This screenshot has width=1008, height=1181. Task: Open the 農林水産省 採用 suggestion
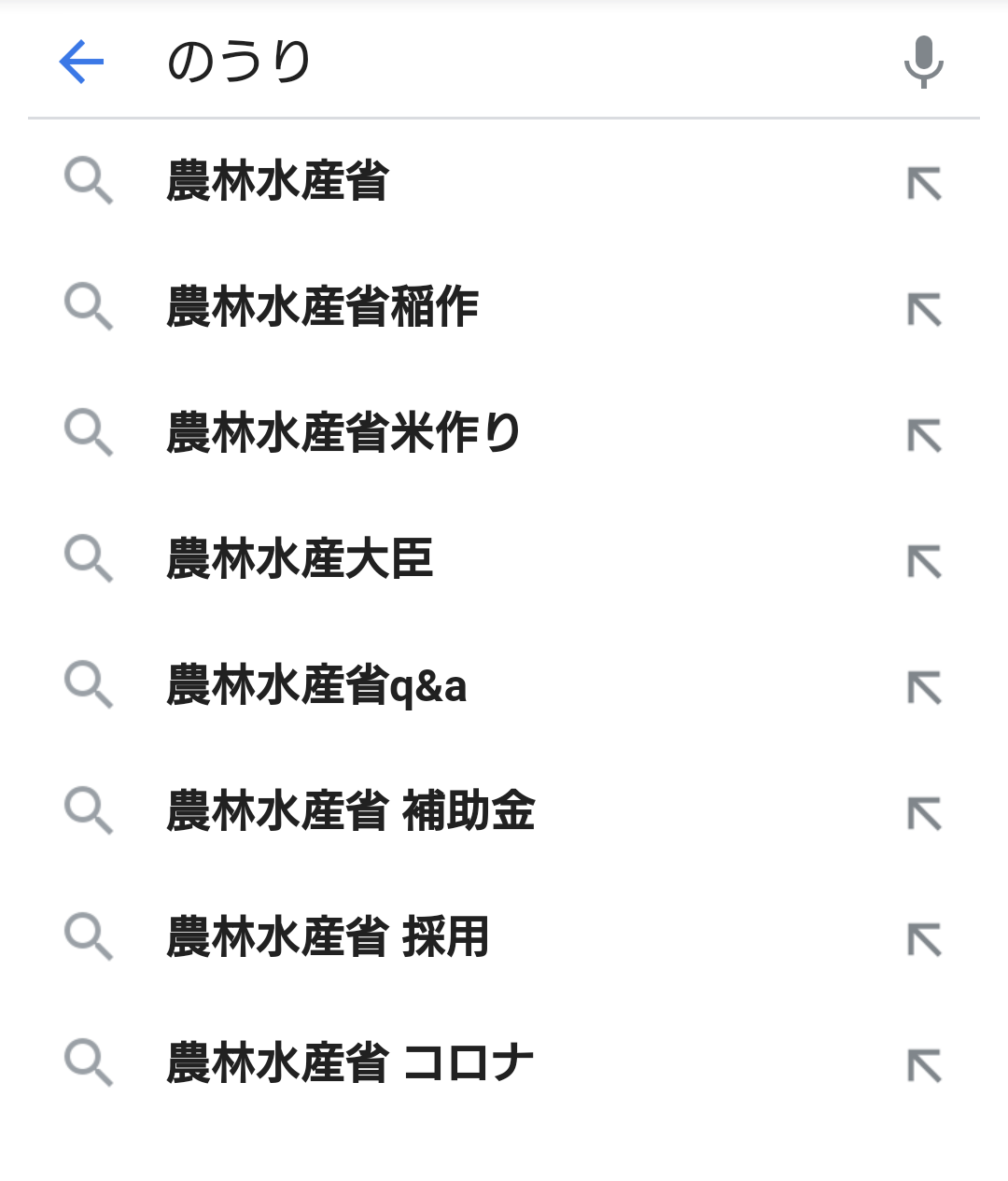click(328, 937)
